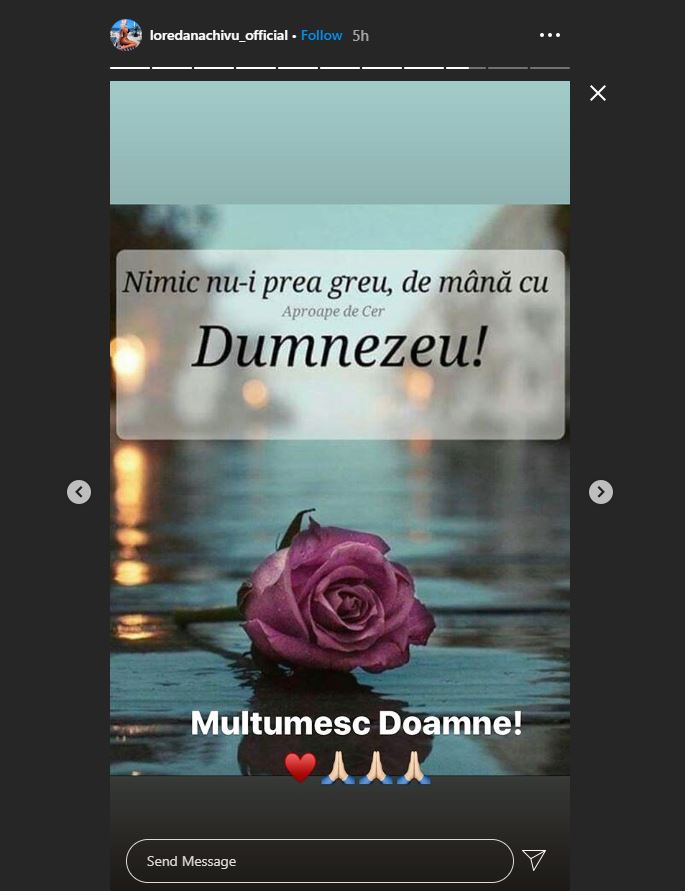Skip to the next story

pyautogui.click(x=600, y=492)
